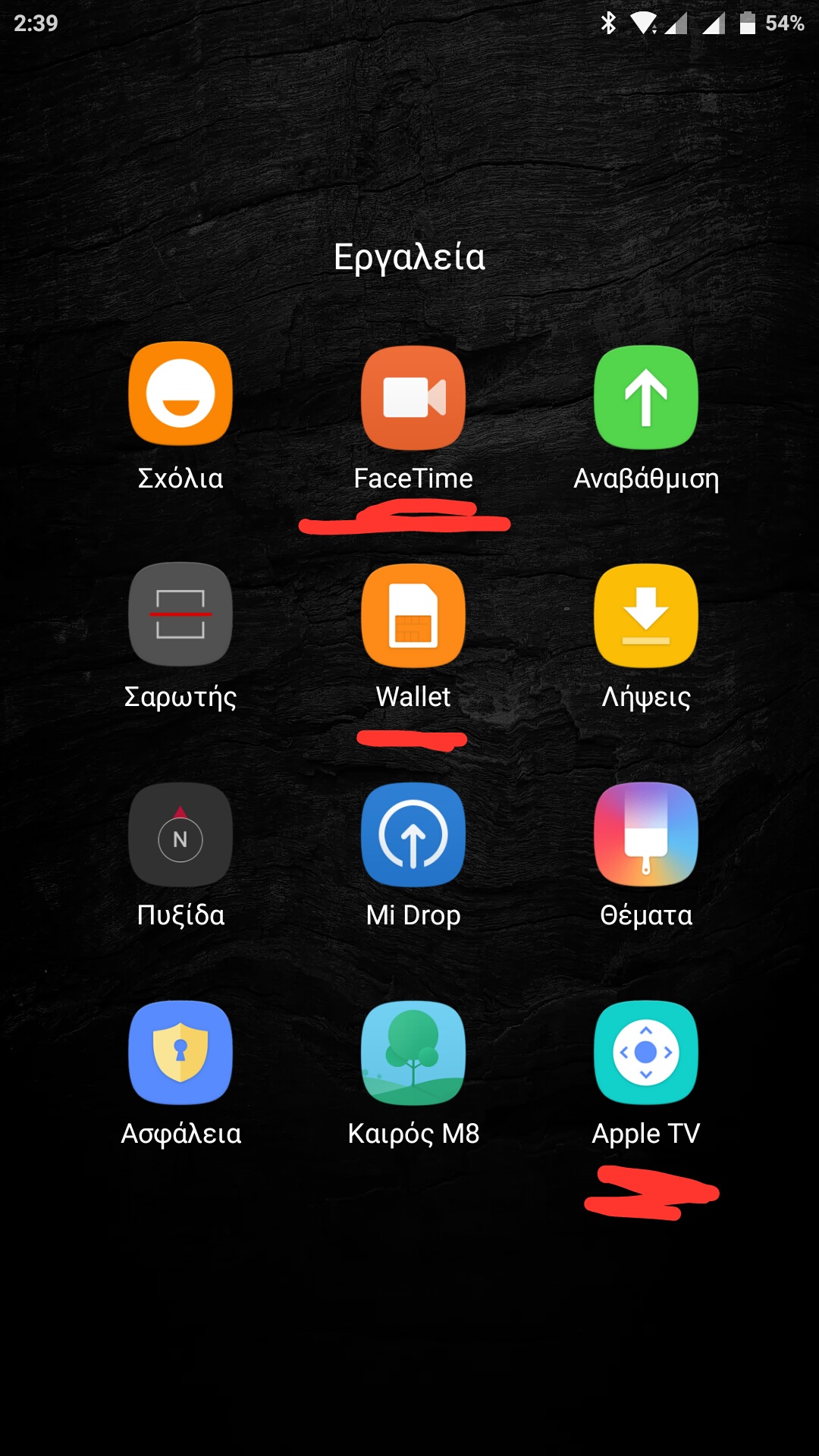
Task: Tap the Εργαλεία folder title
Action: click(409, 258)
